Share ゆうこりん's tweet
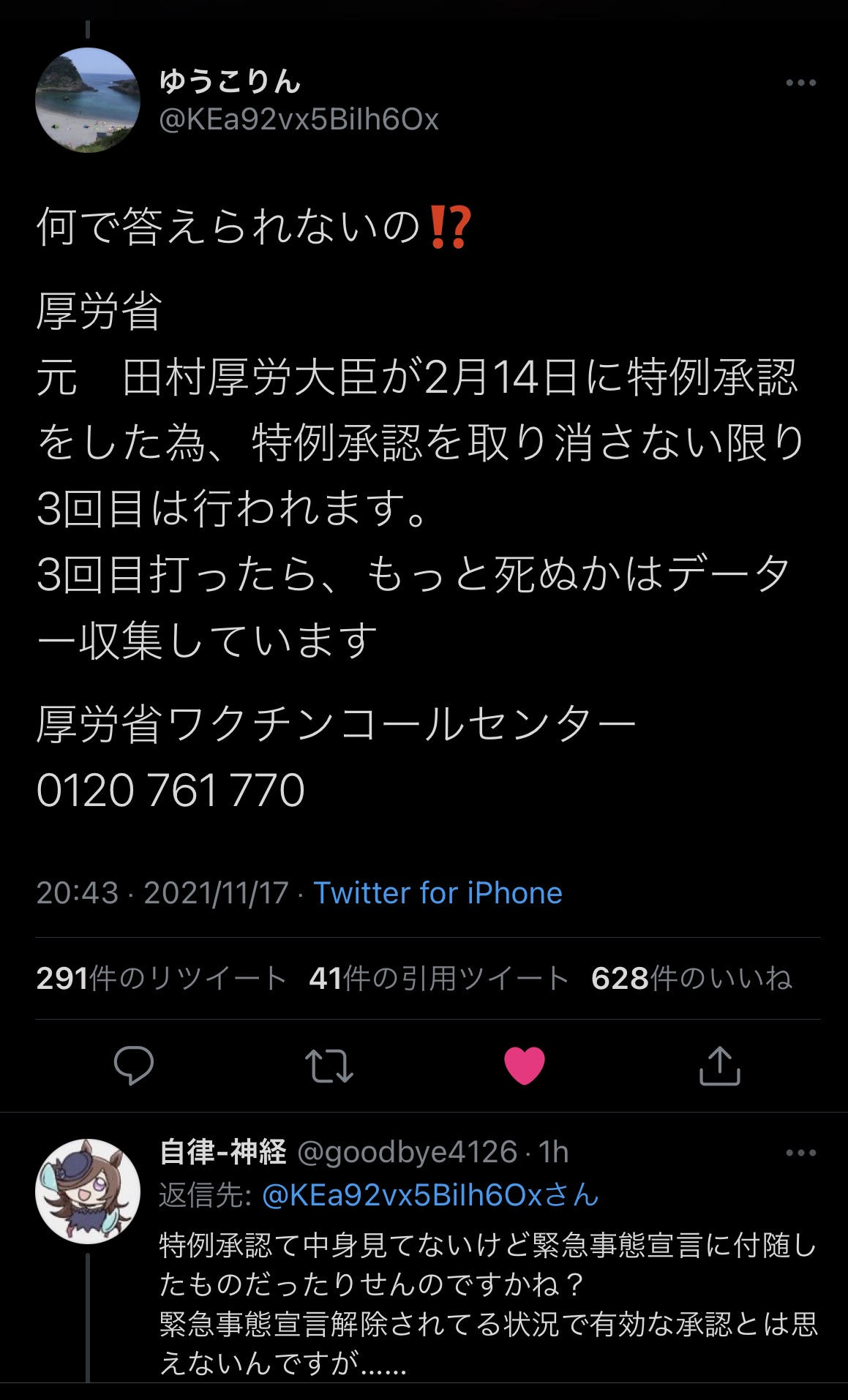The image size is (848, 1400). pyautogui.click(x=720, y=1065)
